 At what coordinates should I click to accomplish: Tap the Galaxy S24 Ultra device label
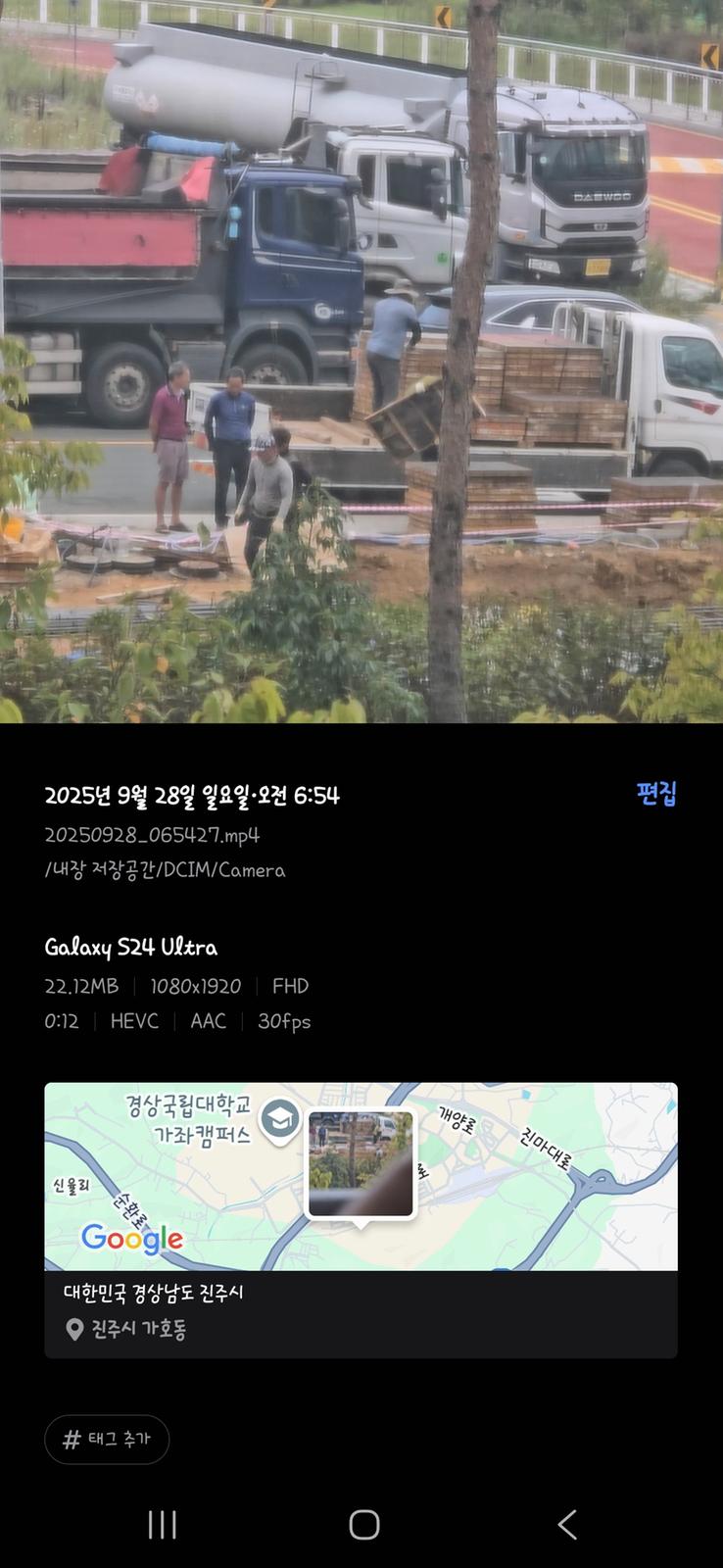131,948
